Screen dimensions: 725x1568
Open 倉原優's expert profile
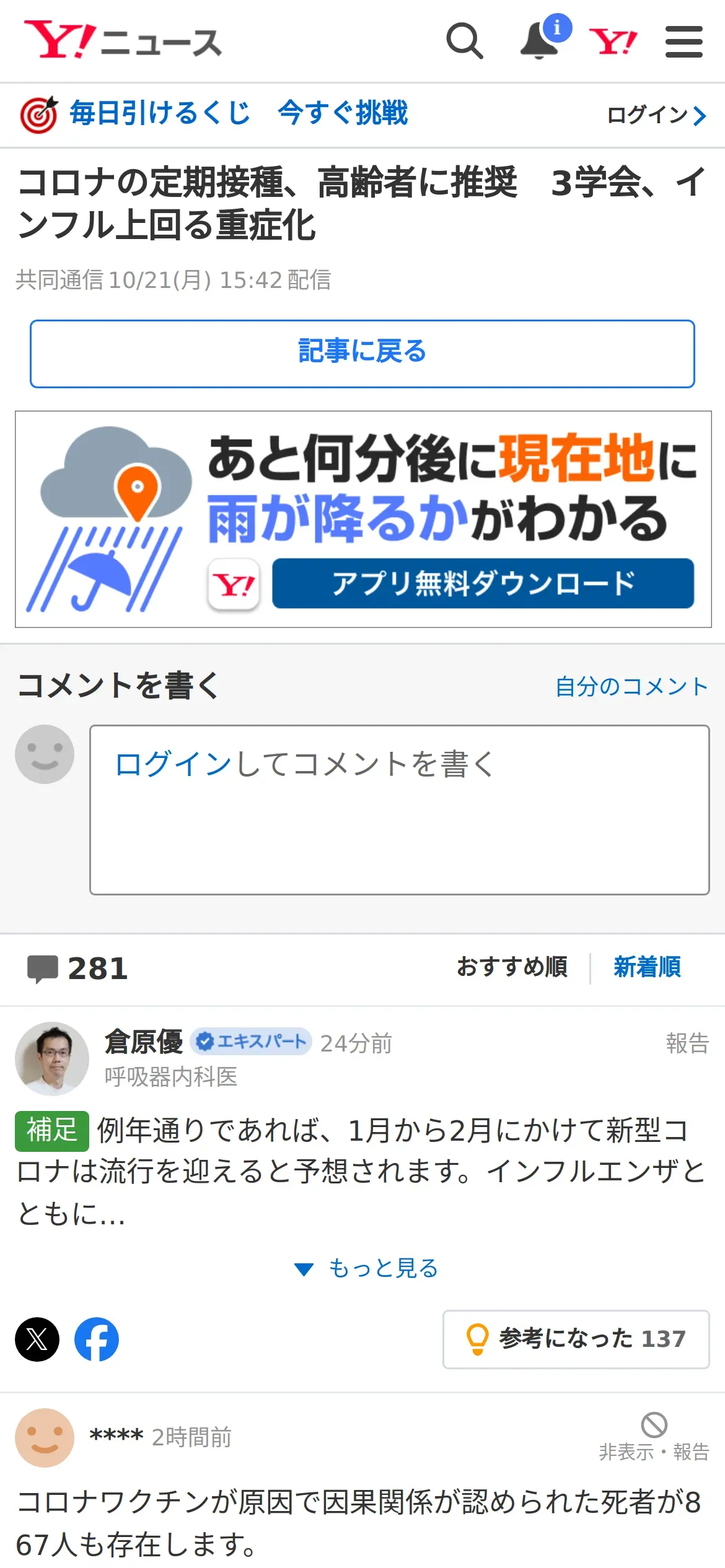coord(143,1041)
